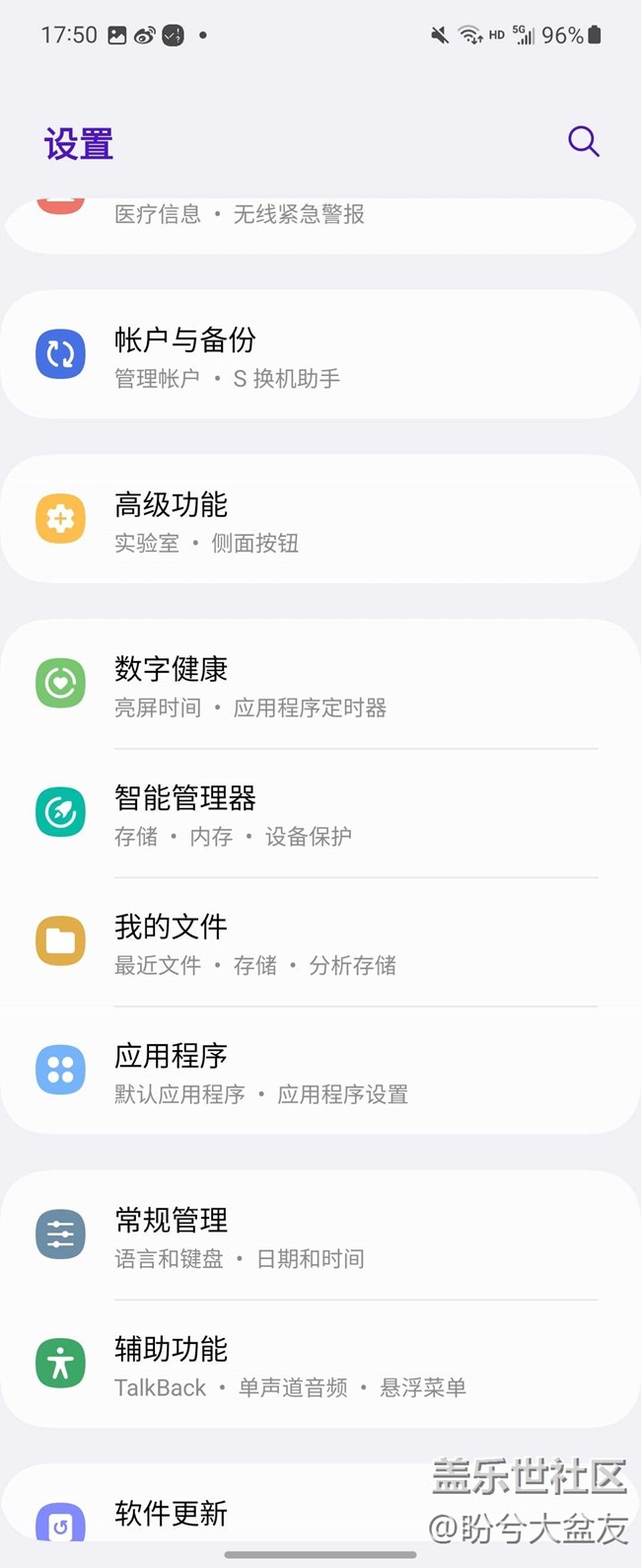Open 常规管理 settings
This screenshot has height=1568, width=641.
tap(320, 1236)
